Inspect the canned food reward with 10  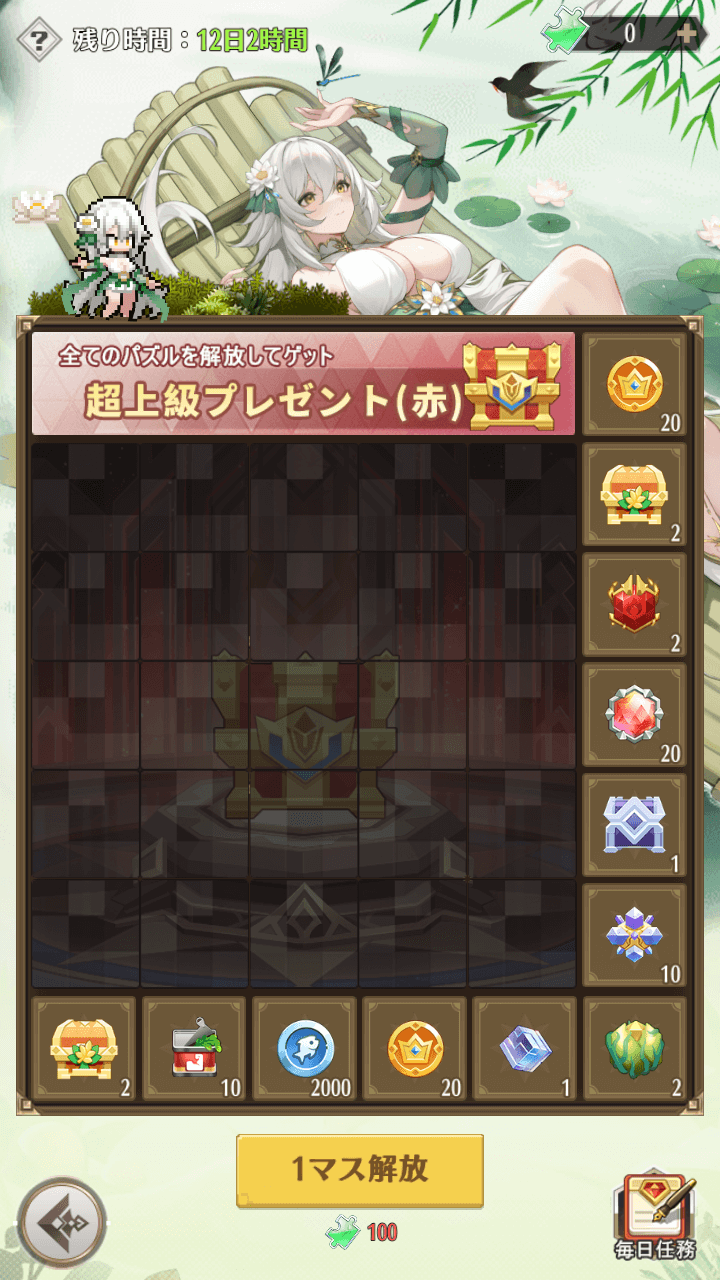[194, 1048]
